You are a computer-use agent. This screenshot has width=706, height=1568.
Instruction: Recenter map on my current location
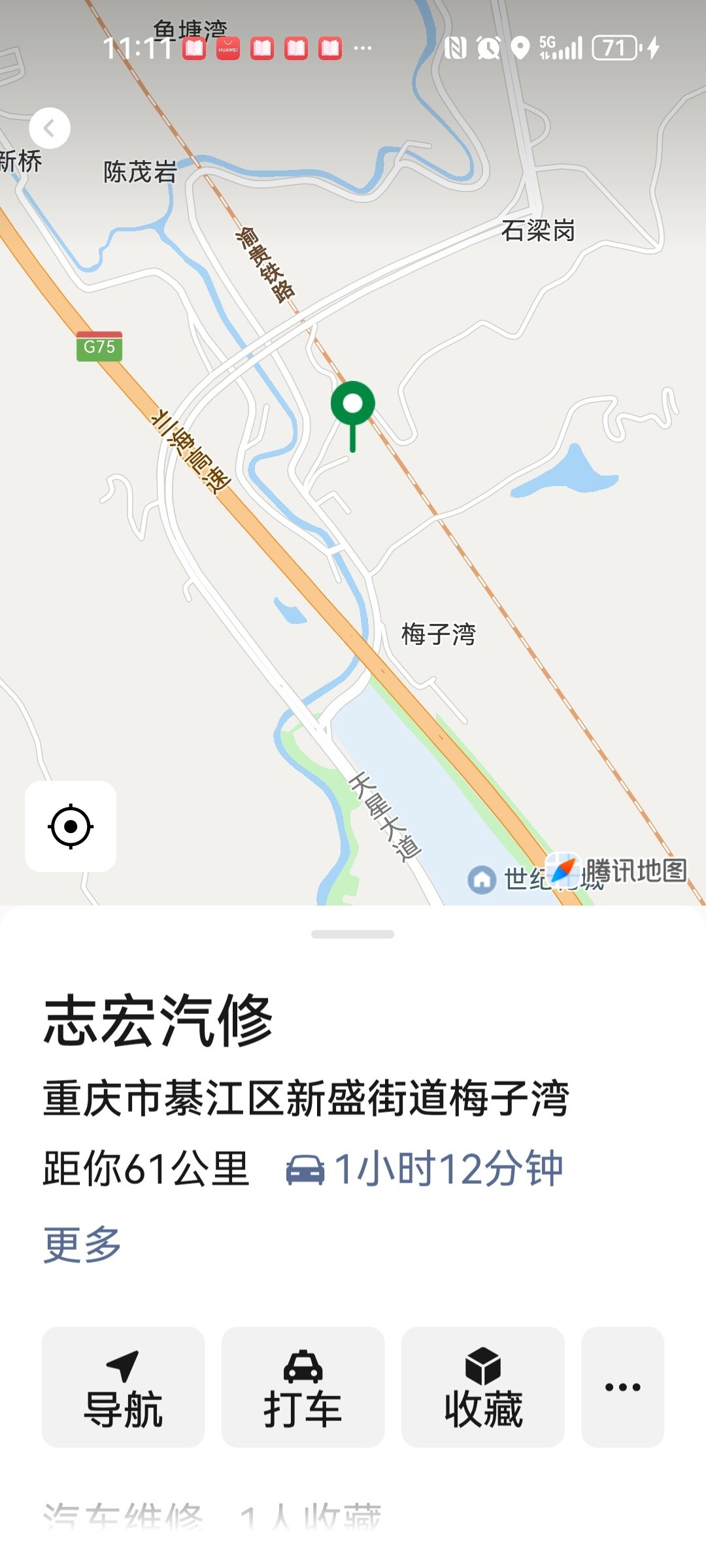click(x=71, y=826)
